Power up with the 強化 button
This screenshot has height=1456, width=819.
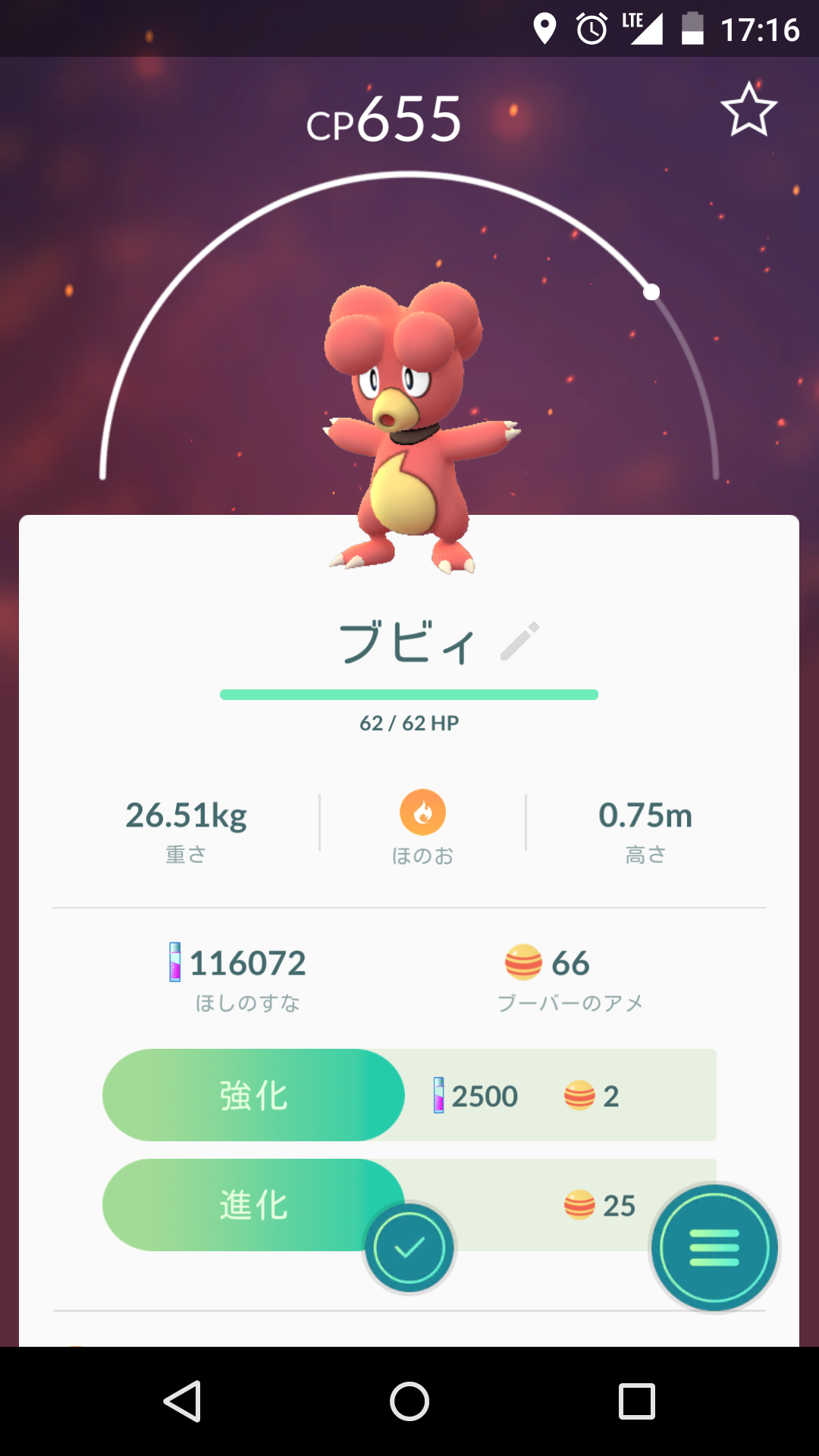click(x=253, y=1095)
